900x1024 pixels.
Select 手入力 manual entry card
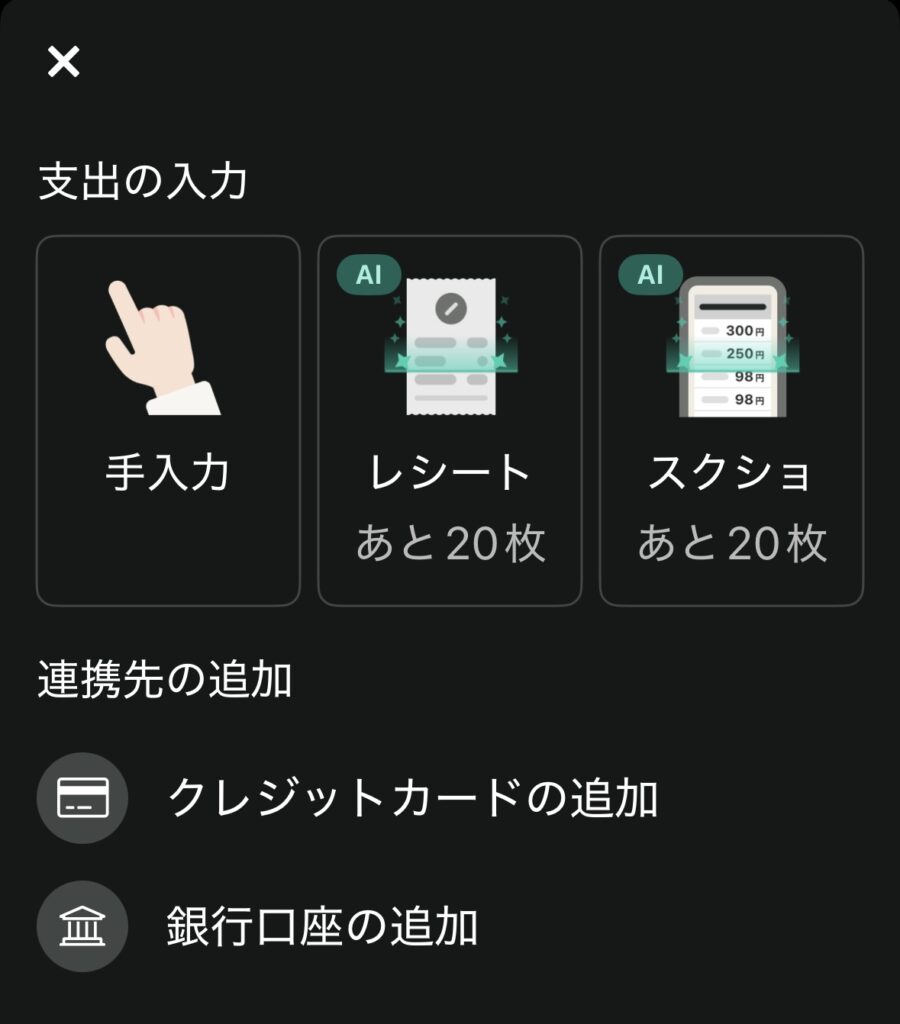point(168,420)
